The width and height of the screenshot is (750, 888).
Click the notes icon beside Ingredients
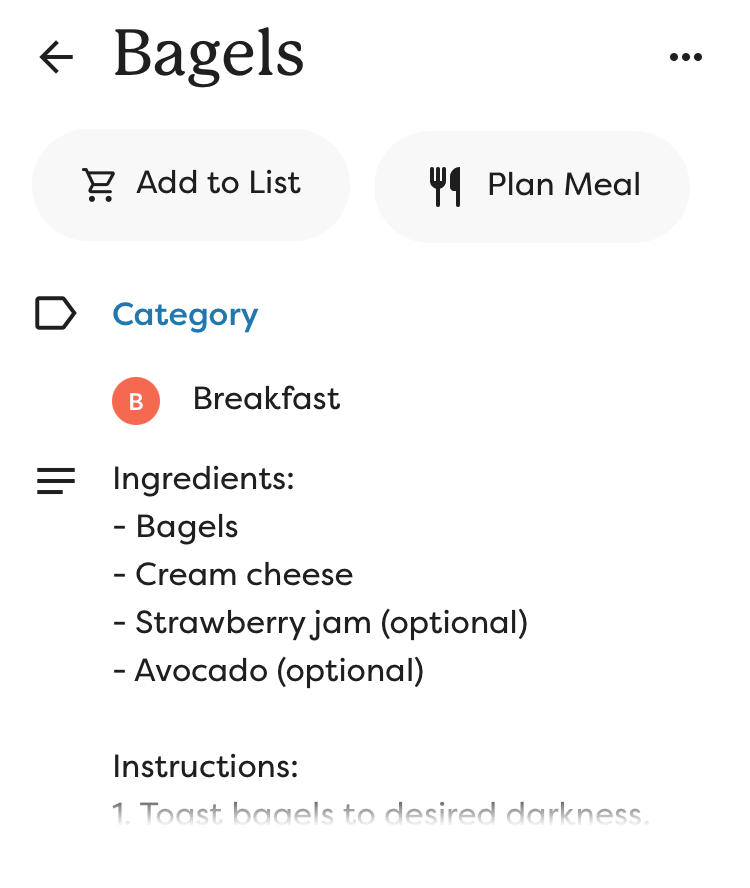[55, 481]
